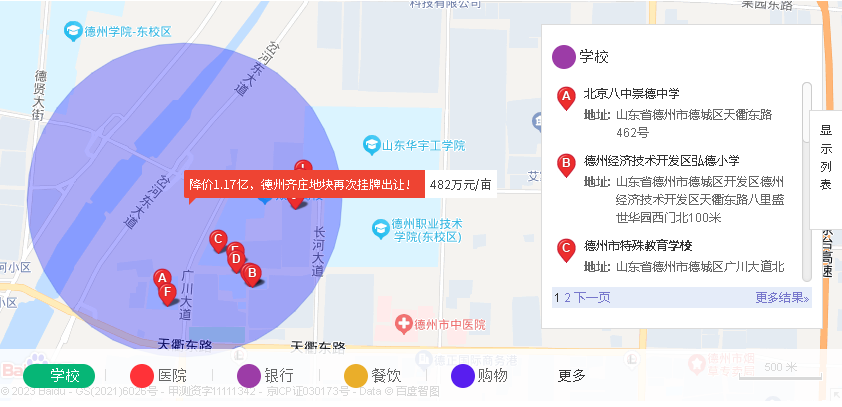Tap map marker F
The image size is (842, 407).
(x=167, y=292)
